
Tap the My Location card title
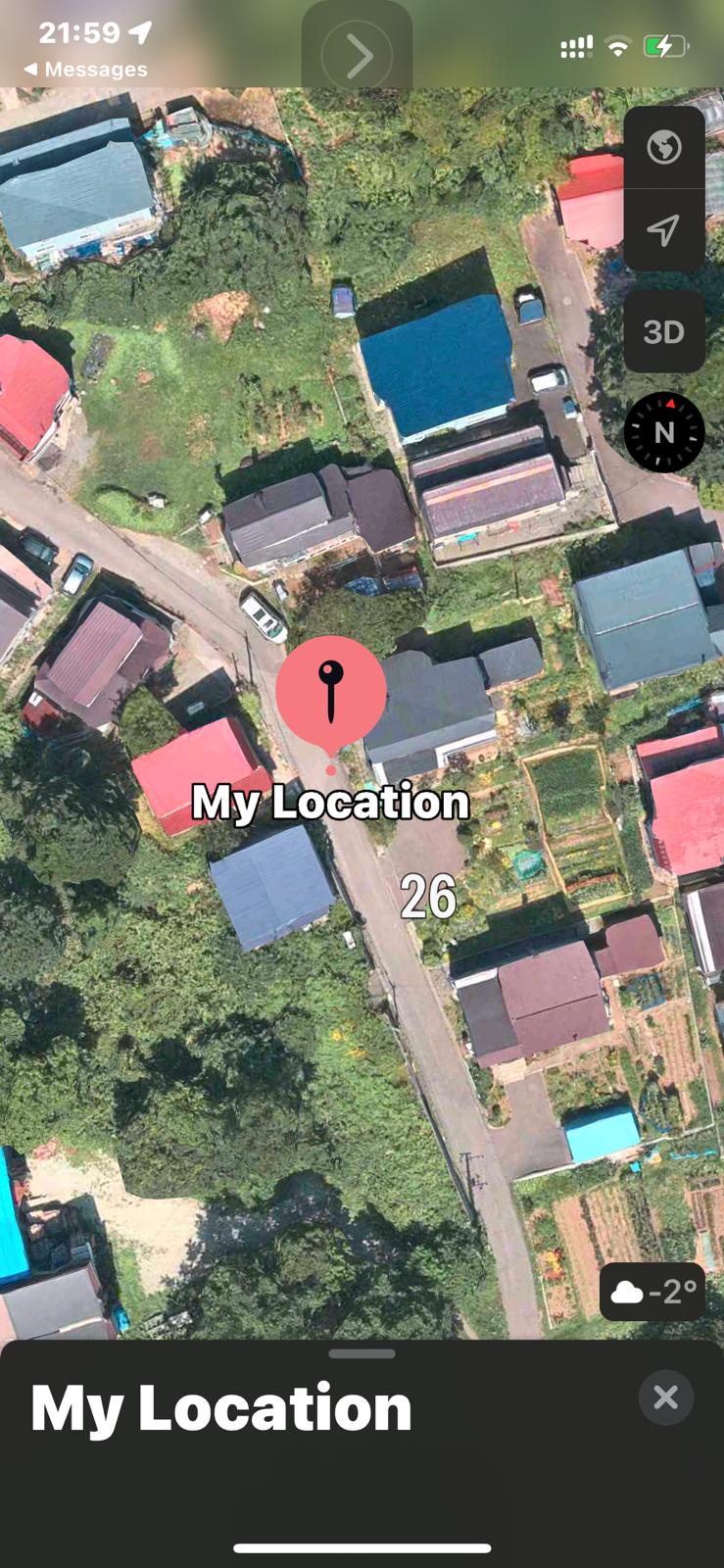(x=220, y=1408)
